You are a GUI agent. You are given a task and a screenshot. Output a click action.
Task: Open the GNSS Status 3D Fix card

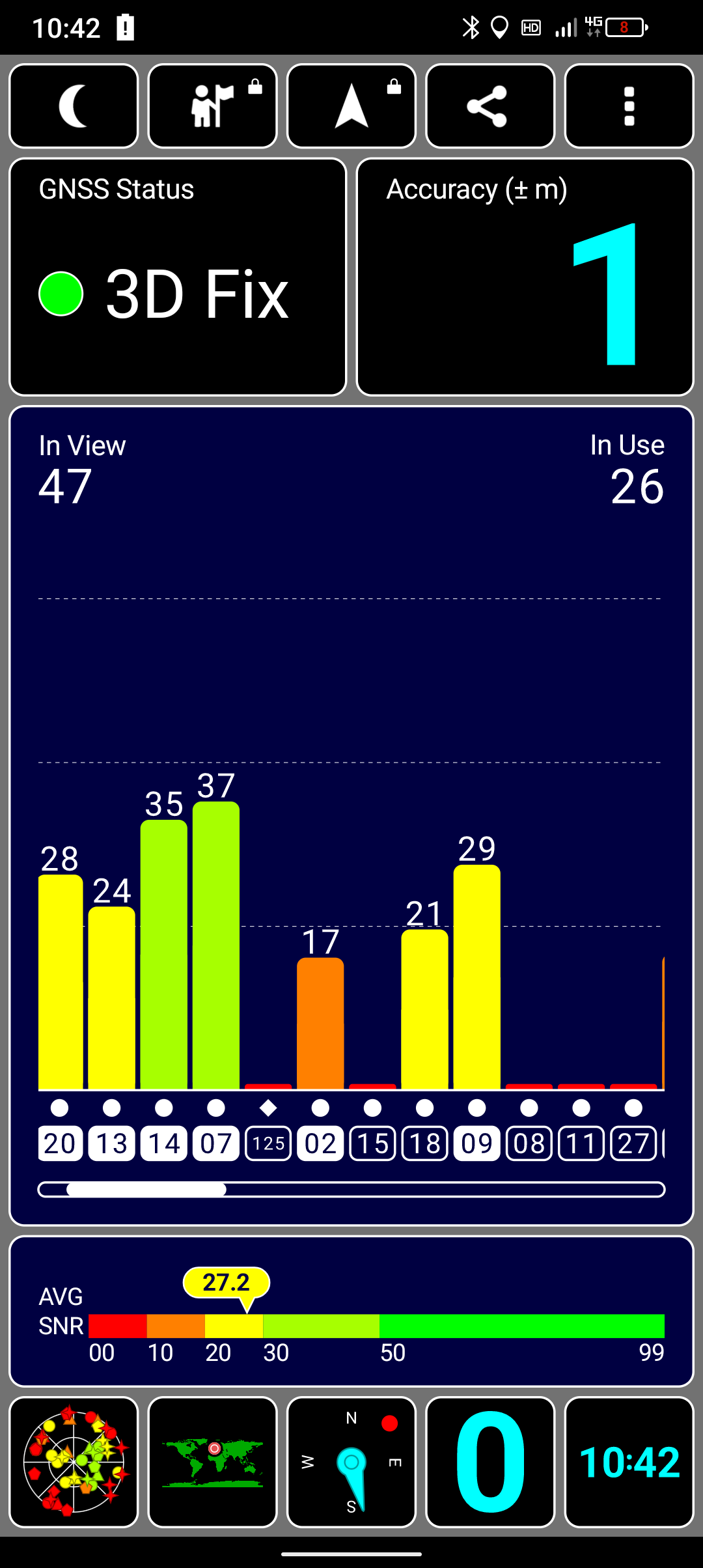(178, 277)
